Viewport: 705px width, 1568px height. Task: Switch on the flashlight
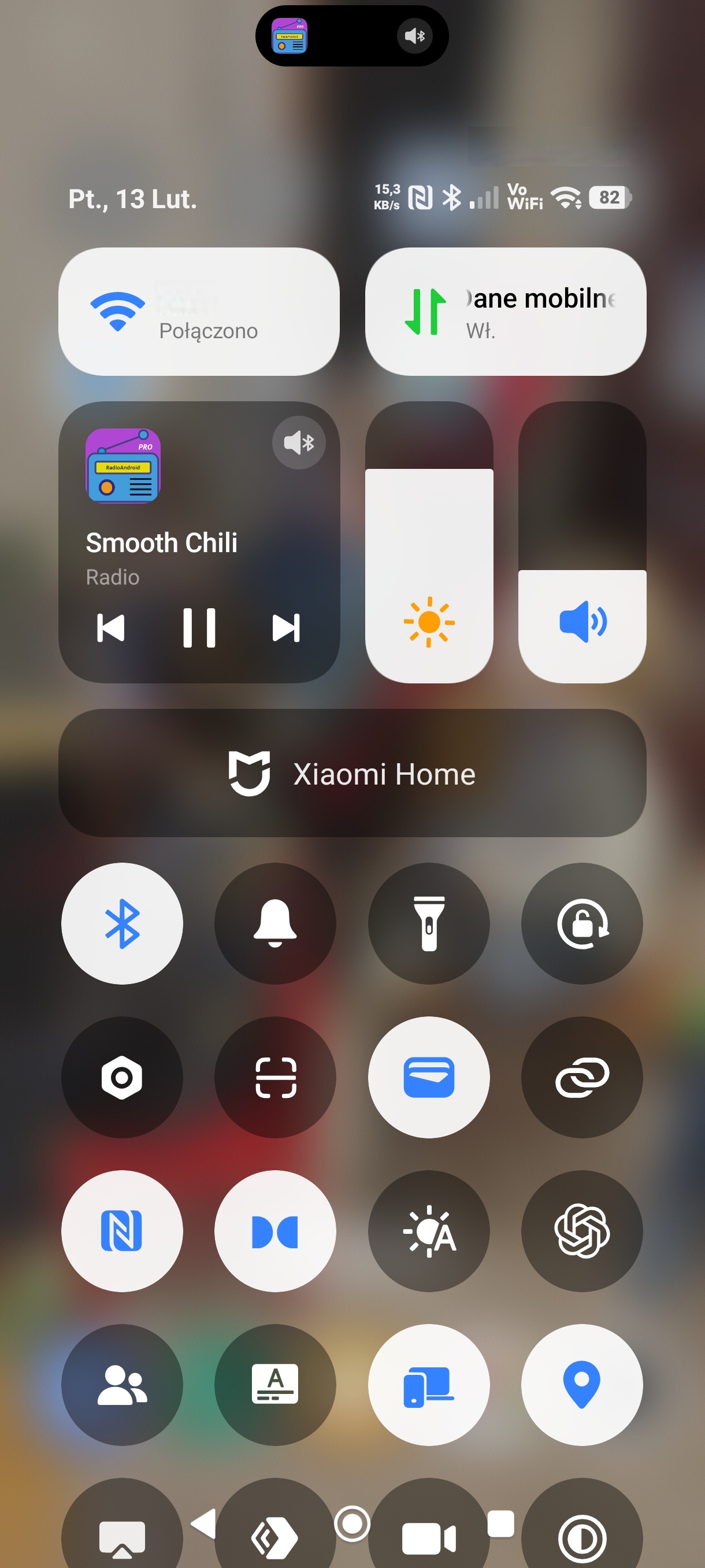click(x=429, y=923)
